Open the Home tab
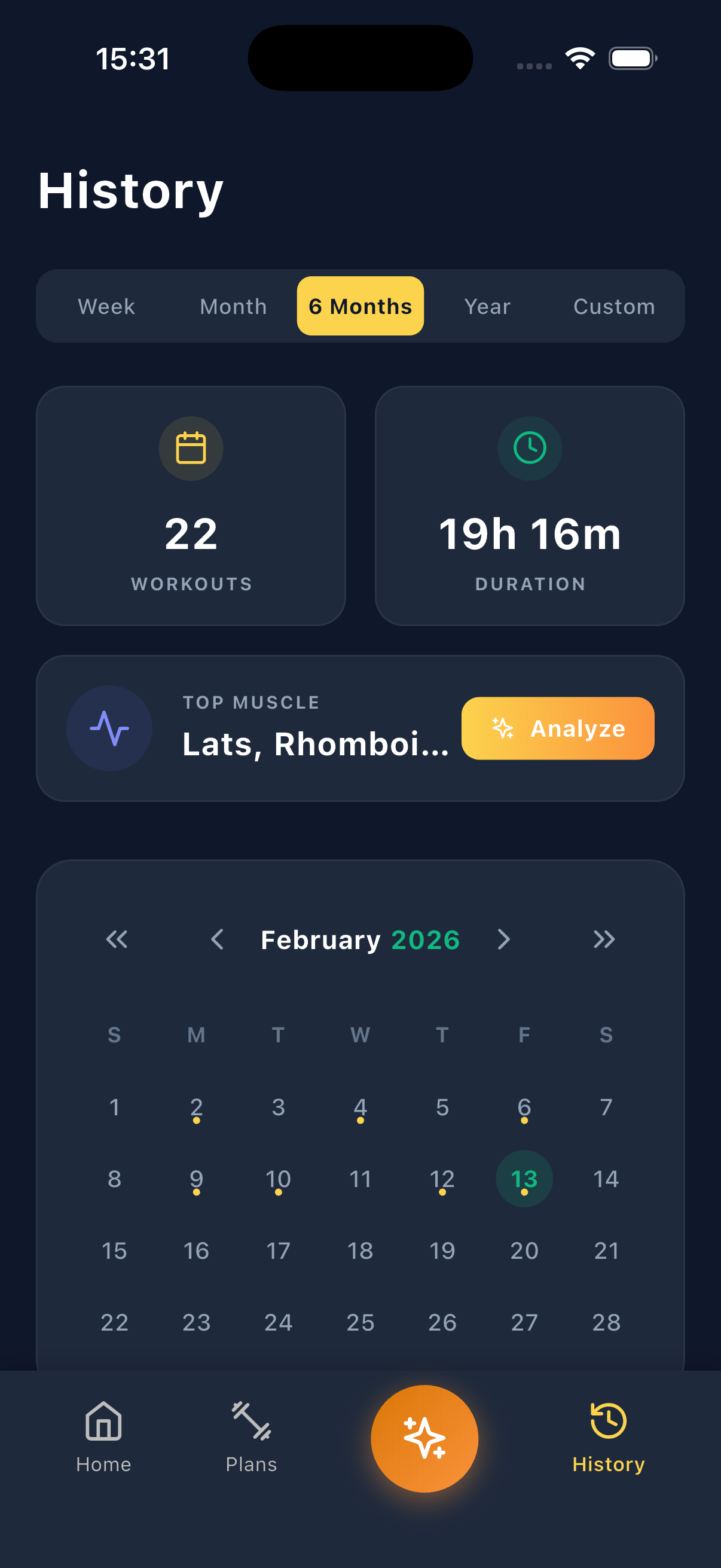Viewport: 721px width, 1568px height. (103, 1437)
